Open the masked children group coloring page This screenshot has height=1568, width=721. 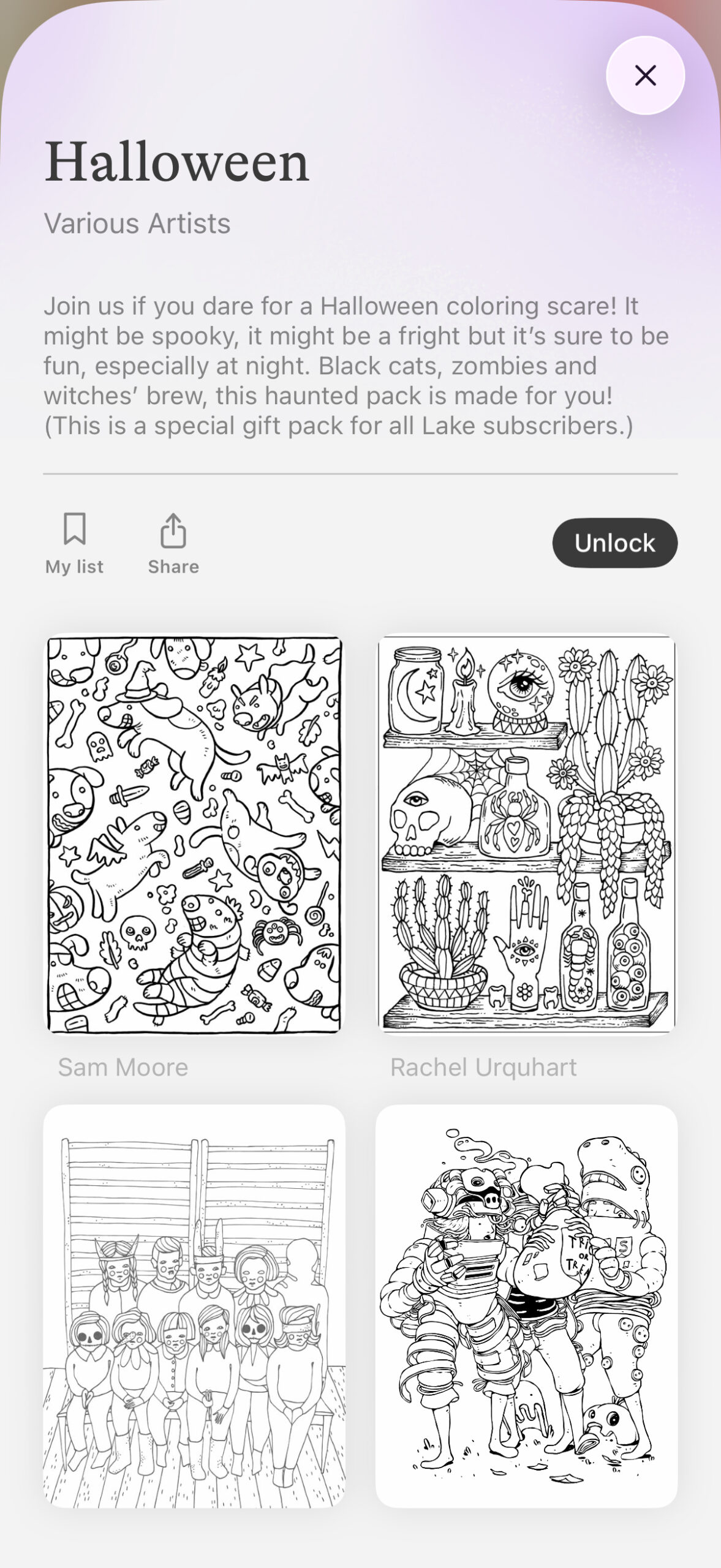(x=194, y=1306)
